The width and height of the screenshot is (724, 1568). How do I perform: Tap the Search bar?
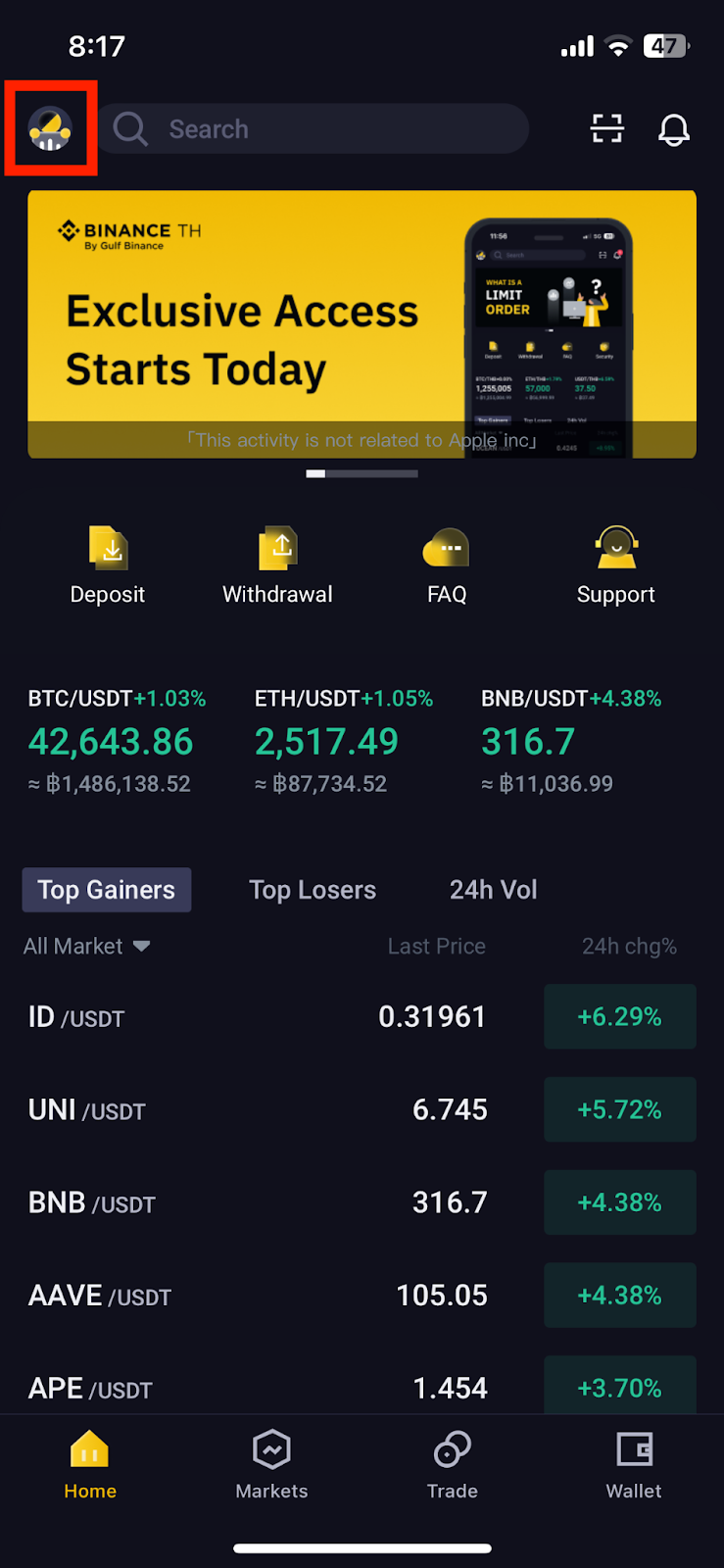pos(314,128)
